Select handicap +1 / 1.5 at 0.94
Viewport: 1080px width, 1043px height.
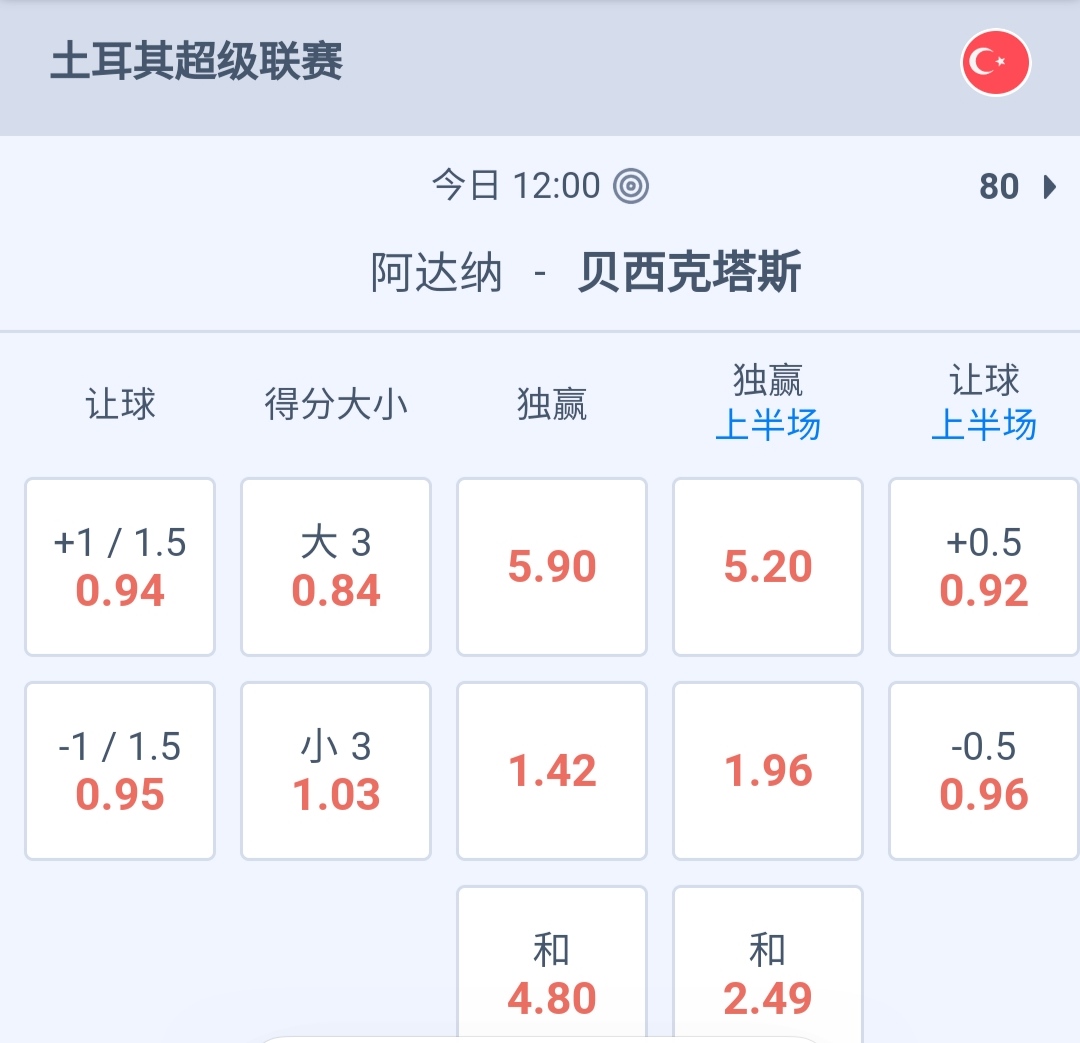(120, 567)
